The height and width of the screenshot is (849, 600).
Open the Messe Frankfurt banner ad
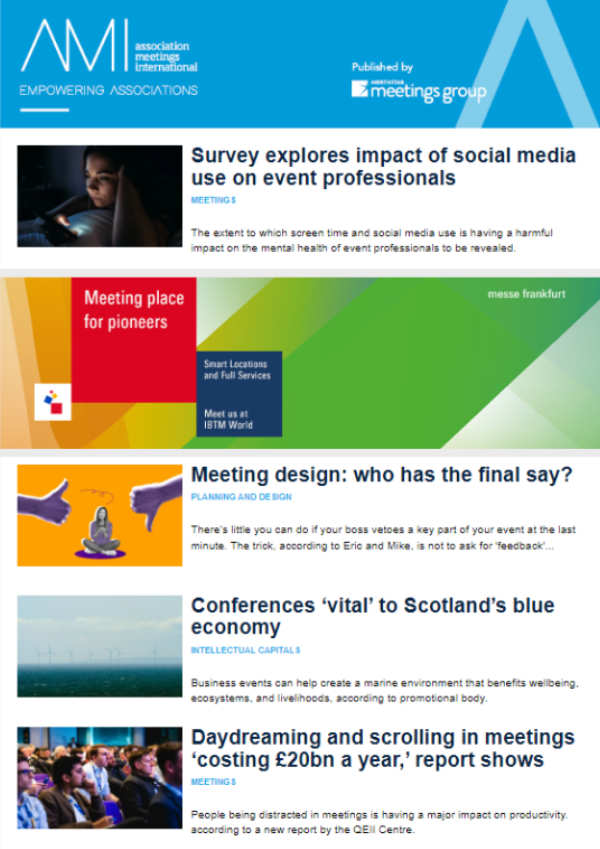tap(300, 362)
